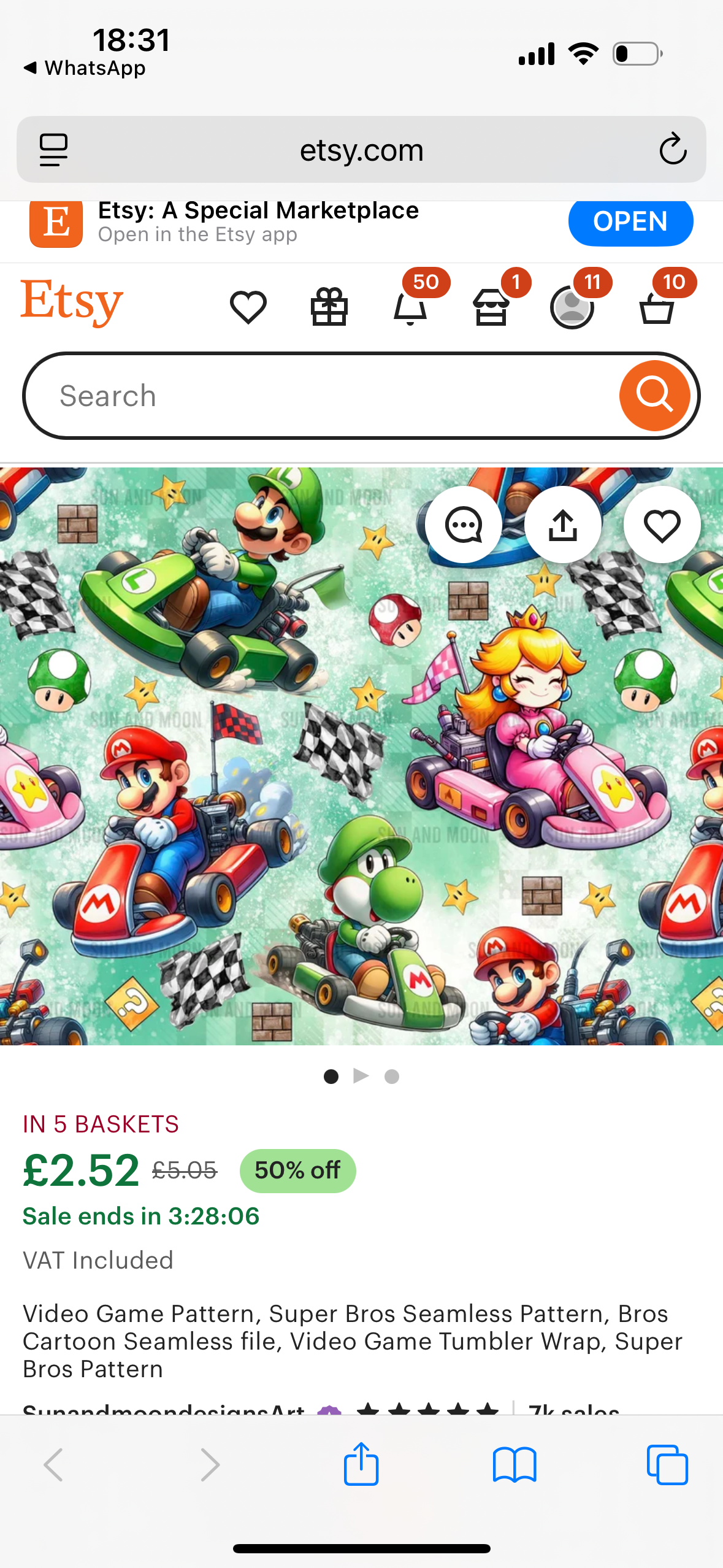Show all open Safari tabs

pos(667,1465)
